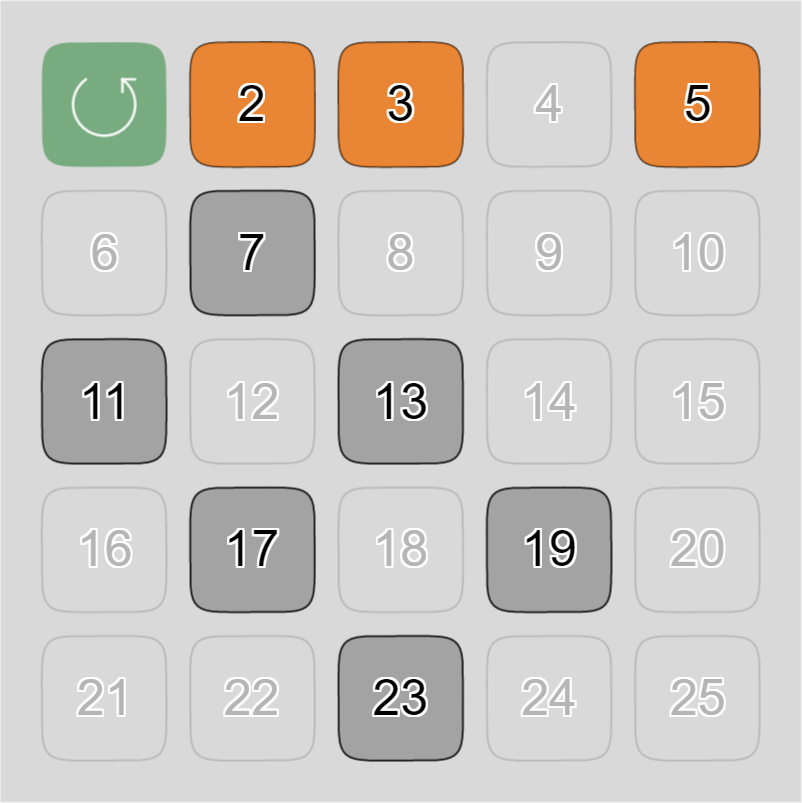The width and height of the screenshot is (802, 803).
Task: Choose the faded tile numbered 6
Action: 104,253
